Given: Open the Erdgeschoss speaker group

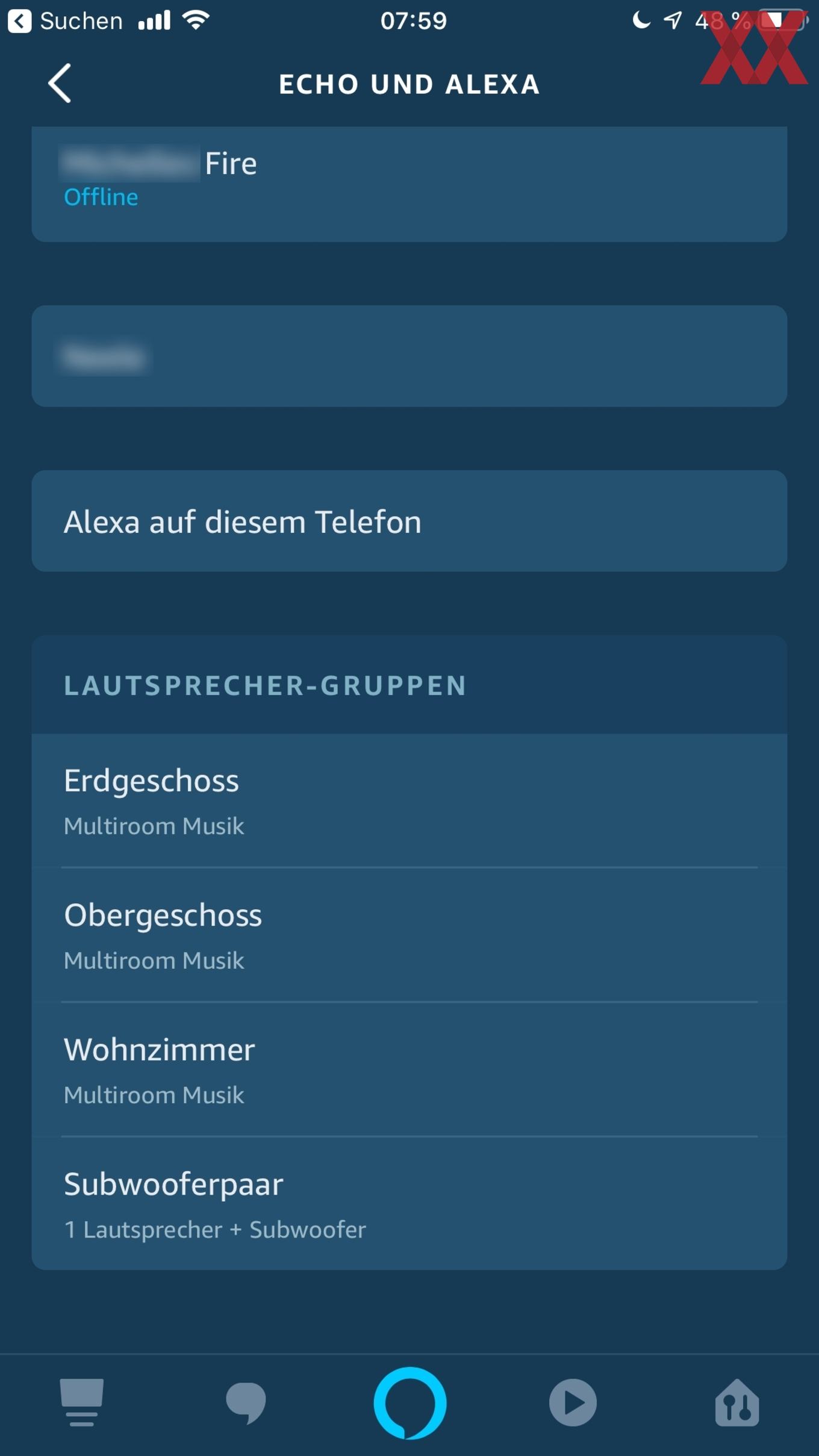Looking at the screenshot, I should tap(409, 800).
